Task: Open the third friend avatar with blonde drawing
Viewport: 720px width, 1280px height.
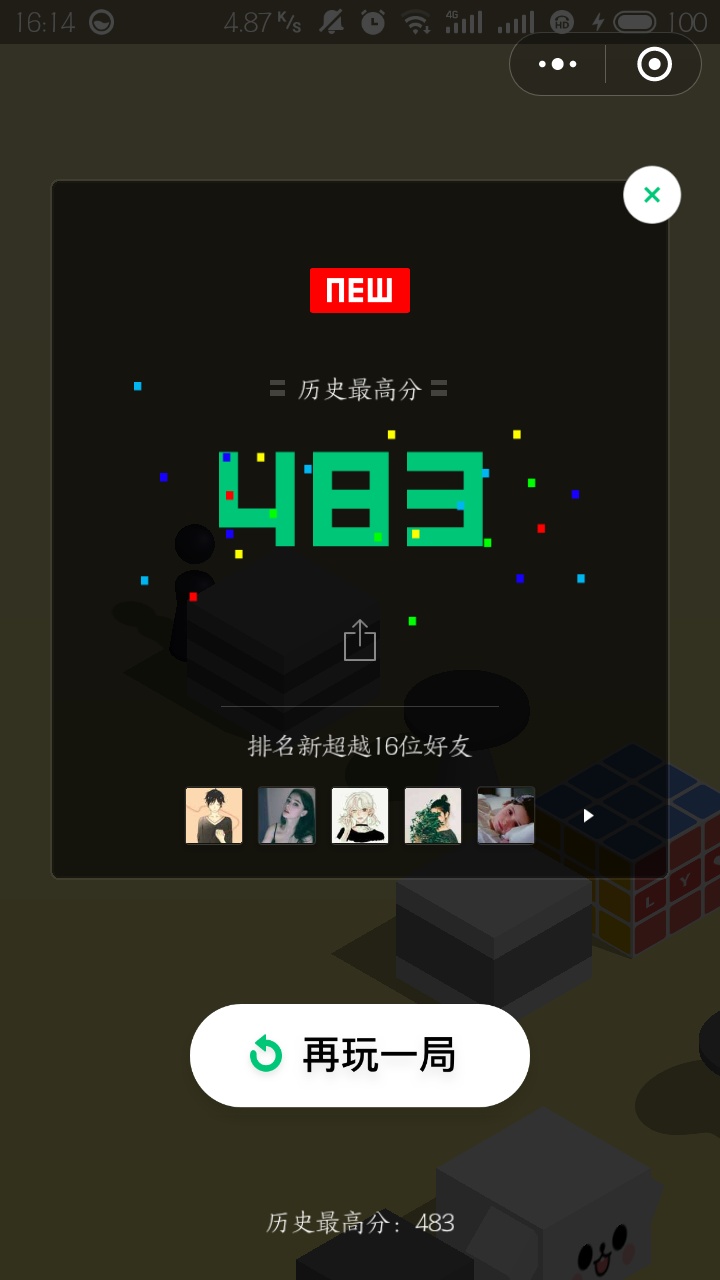Action: click(360, 816)
